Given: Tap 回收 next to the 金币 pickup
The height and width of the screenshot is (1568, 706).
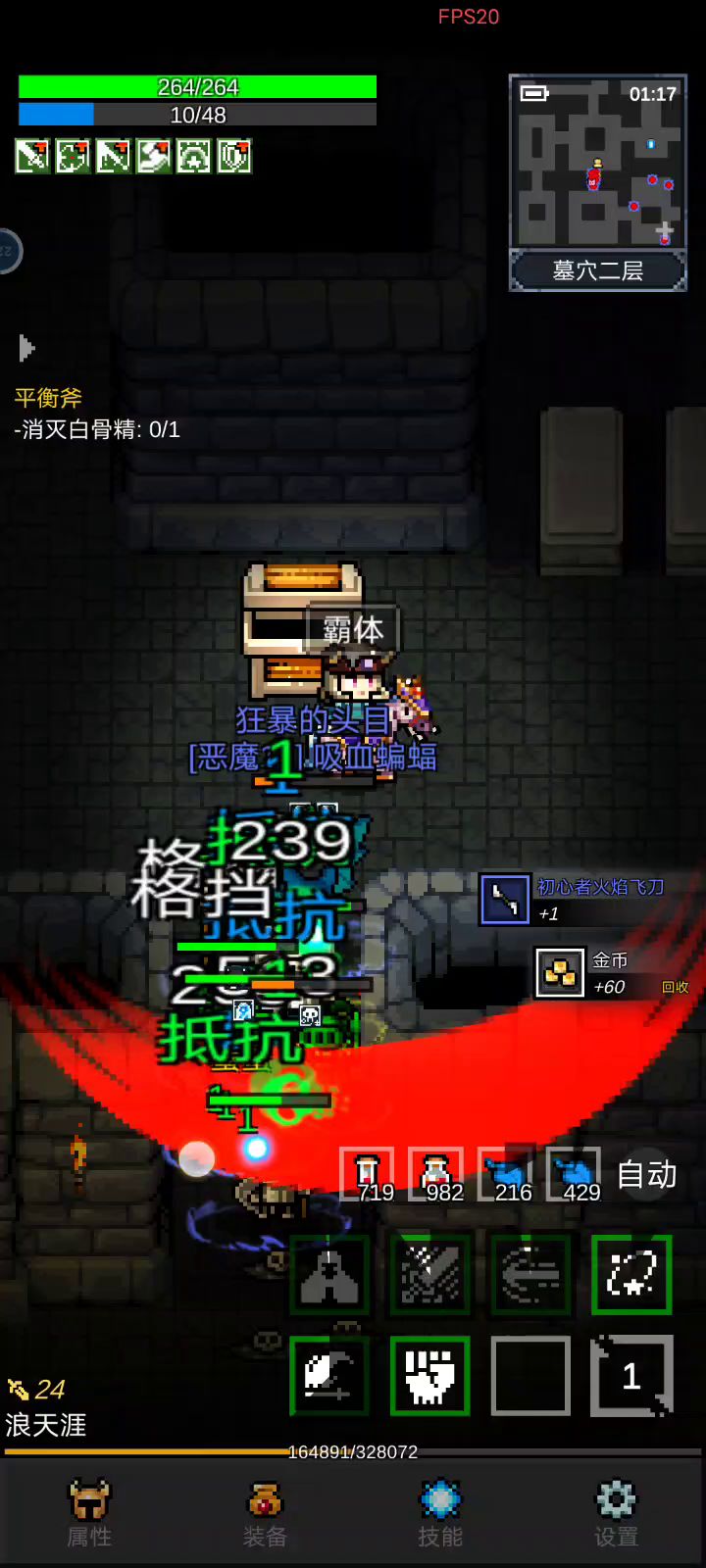Looking at the screenshot, I should tap(675, 987).
